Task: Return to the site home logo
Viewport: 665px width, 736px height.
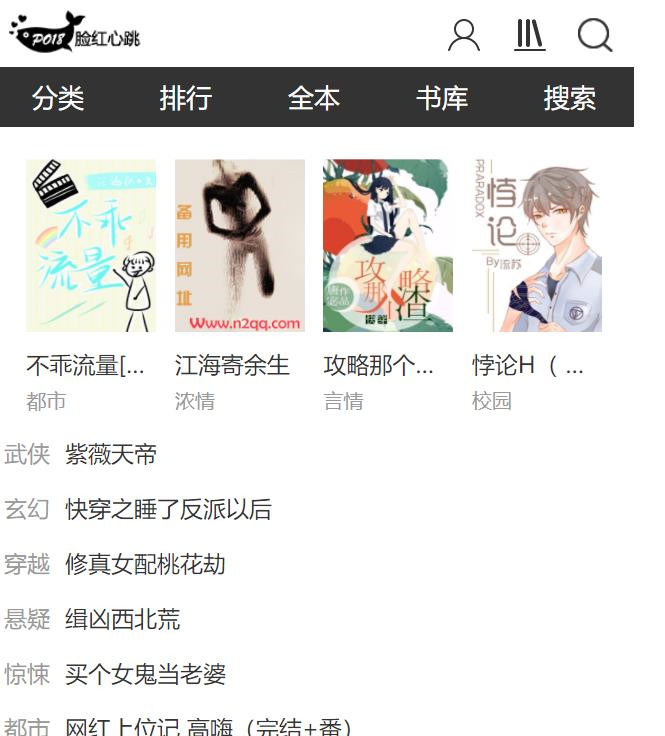Action: click(x=75, y=36)
